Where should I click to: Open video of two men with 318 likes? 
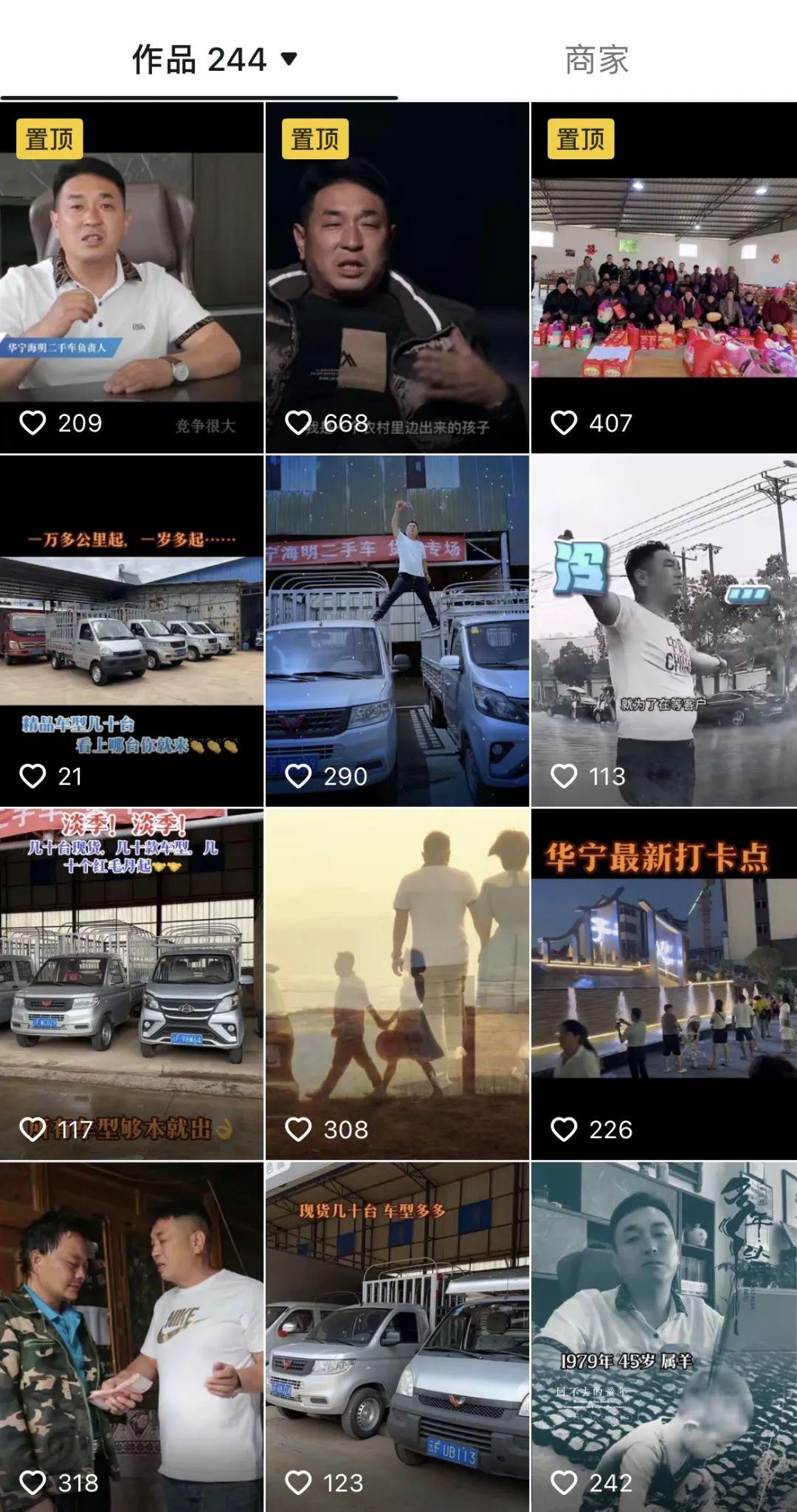tap(131, 1336)
